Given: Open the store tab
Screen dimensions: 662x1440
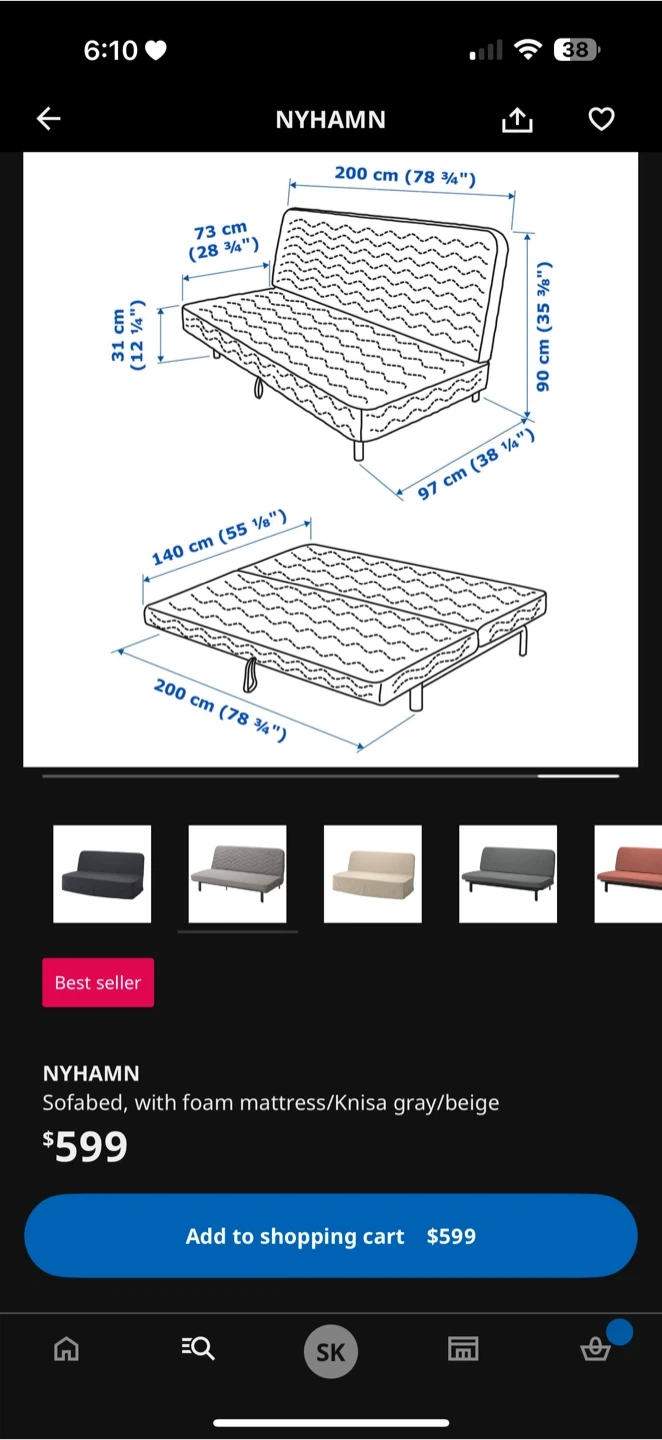Looking at the screenshot, I should (463, 1349).
